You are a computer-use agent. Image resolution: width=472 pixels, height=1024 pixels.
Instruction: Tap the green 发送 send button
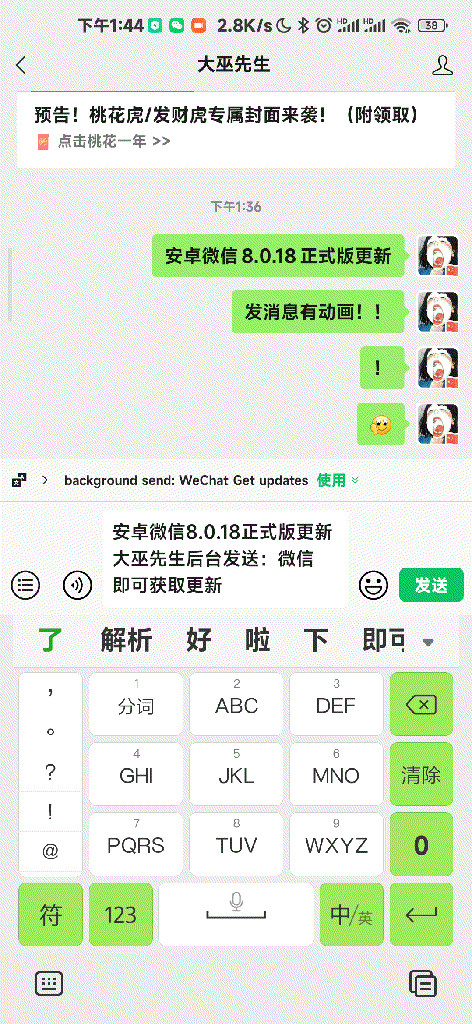coord(432,584)
